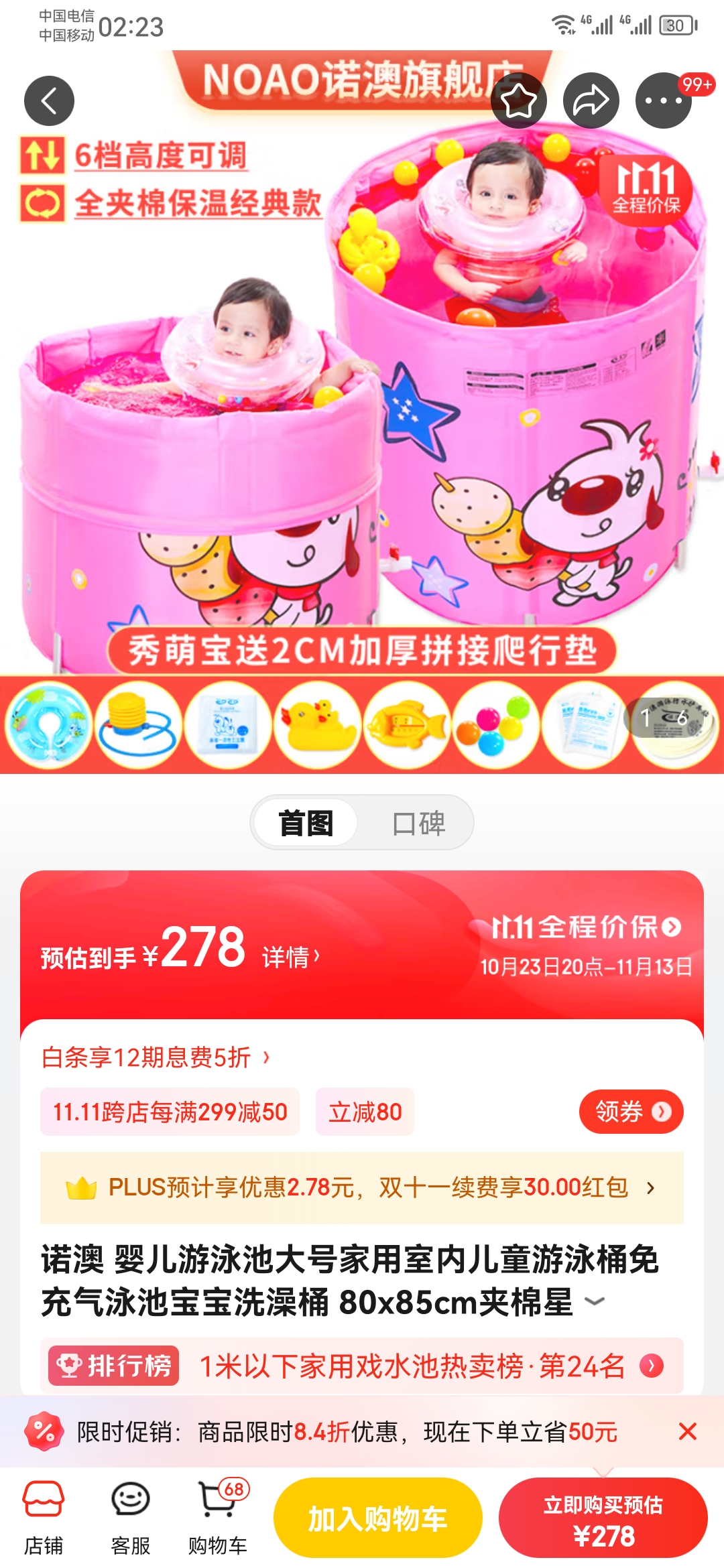Open the 店铺 store page
The width and height of the screenshot is (724, 1568).
[x=44, y=1518]
